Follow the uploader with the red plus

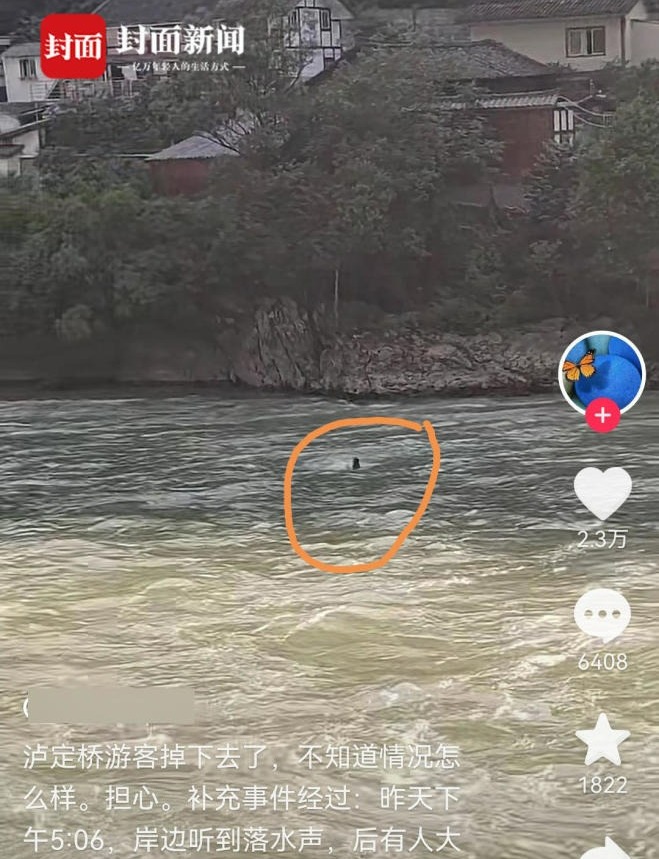click(x=602, y=415)
